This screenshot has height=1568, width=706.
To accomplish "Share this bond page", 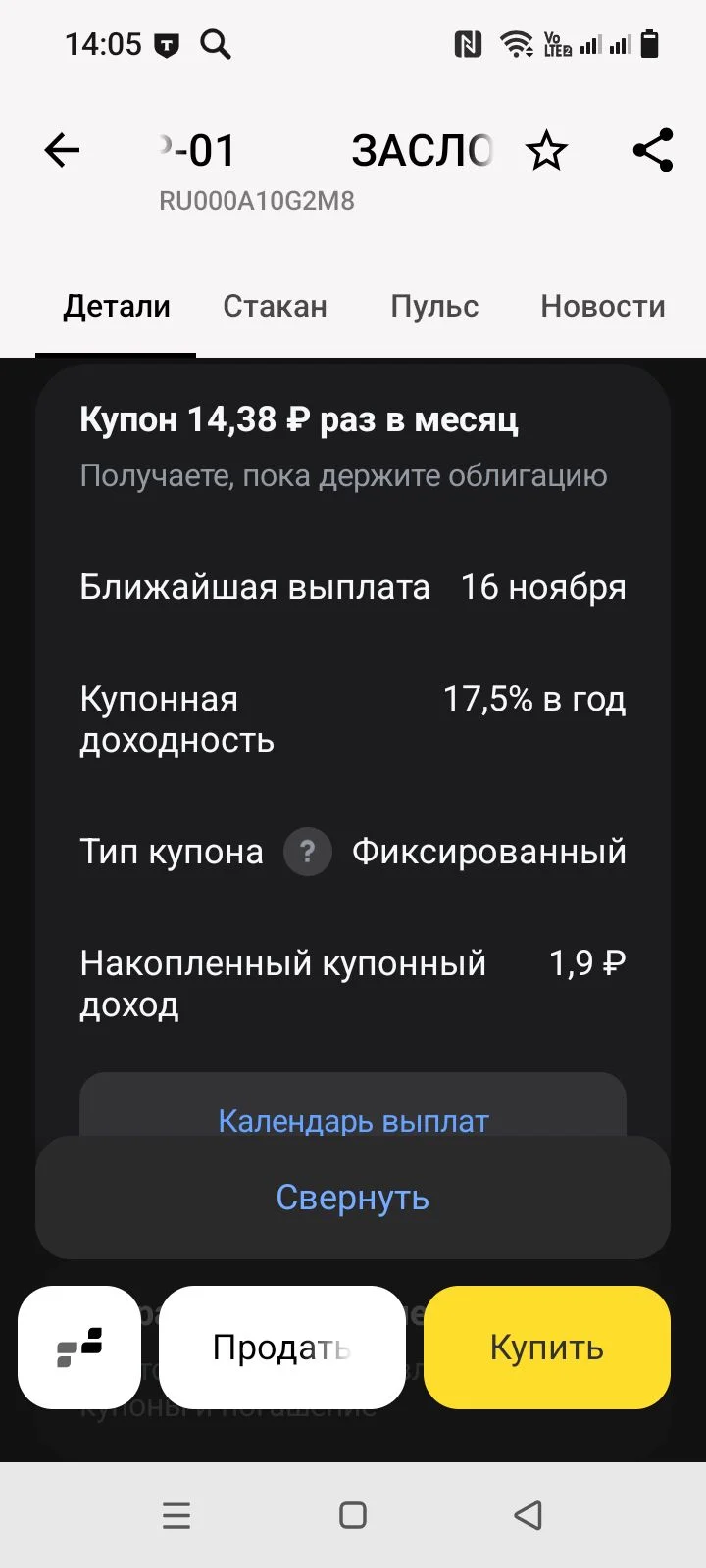I will point(653,150).
